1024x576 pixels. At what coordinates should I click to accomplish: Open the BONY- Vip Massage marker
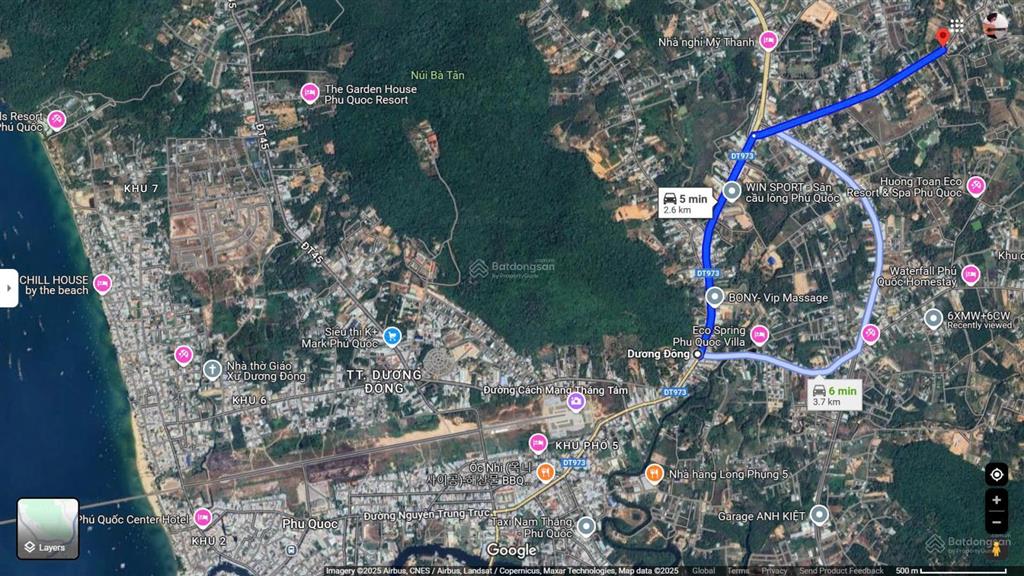(714, 296)
